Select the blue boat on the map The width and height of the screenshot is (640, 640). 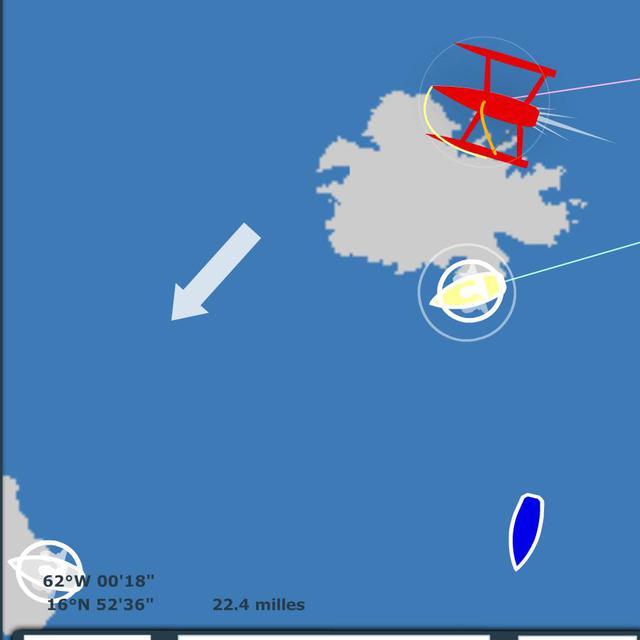pos(527,531)
